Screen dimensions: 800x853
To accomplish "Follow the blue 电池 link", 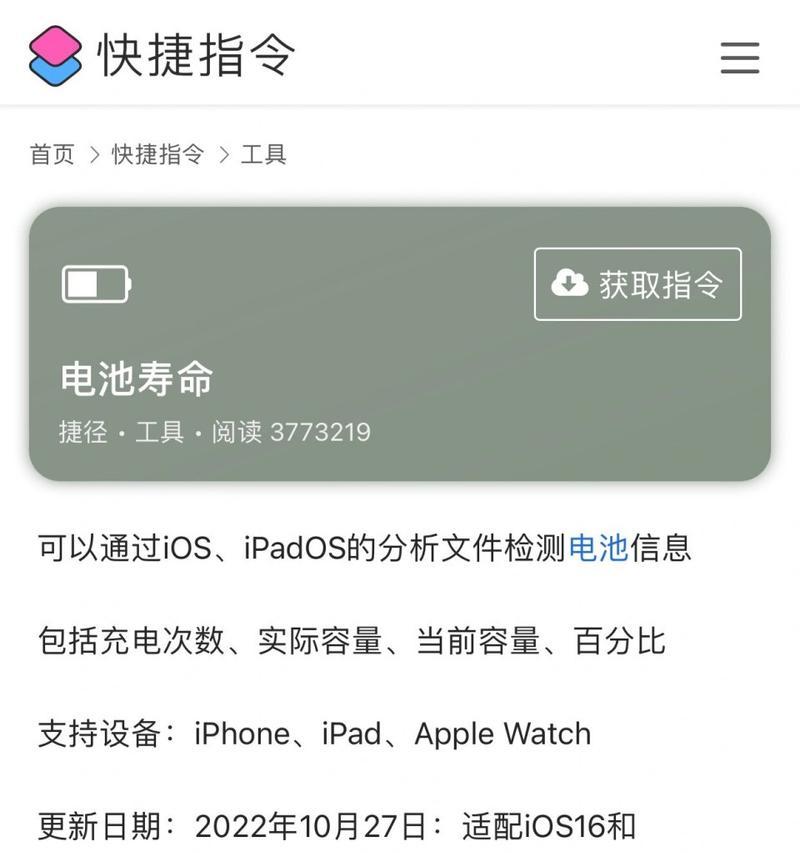I will (598, 548).
